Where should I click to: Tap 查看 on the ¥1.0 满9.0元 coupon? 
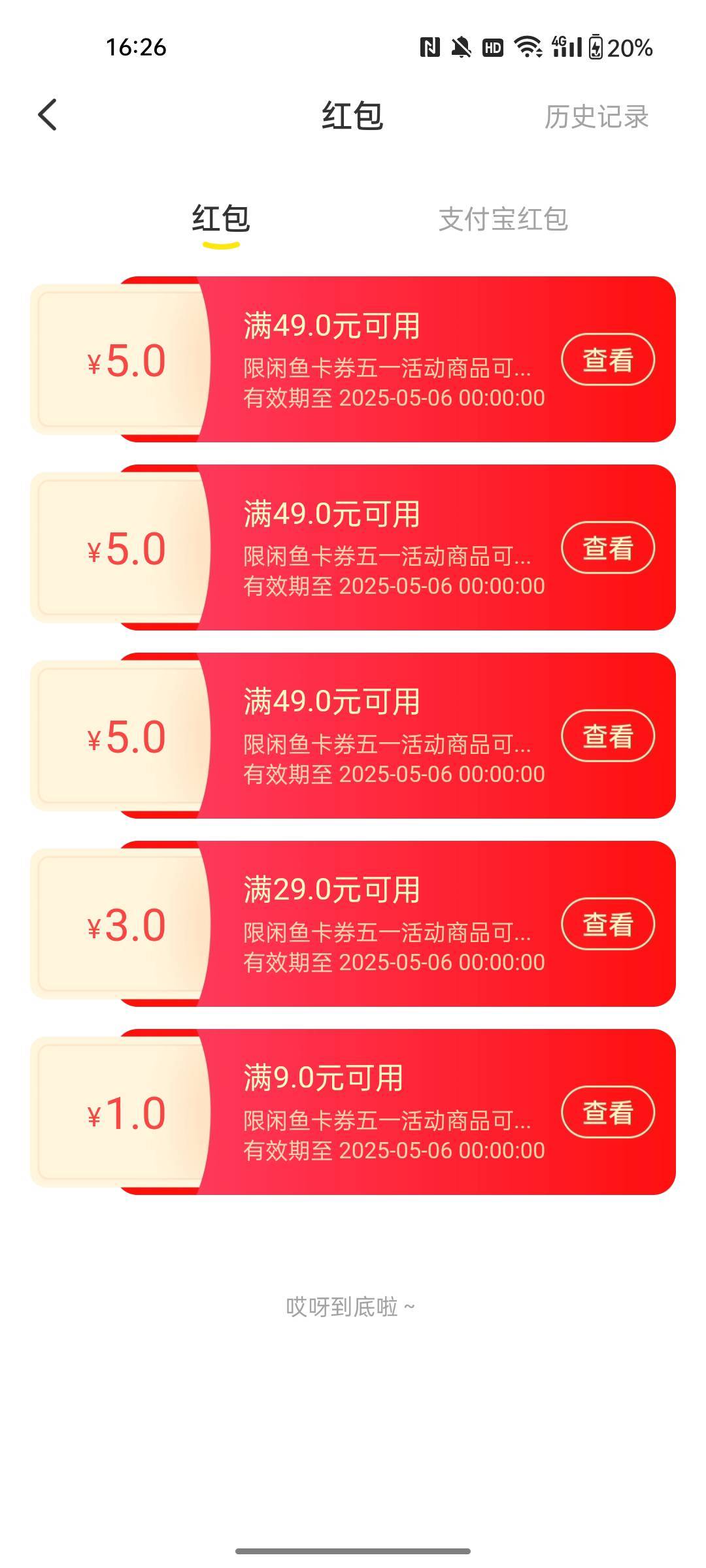point(608,1112)
